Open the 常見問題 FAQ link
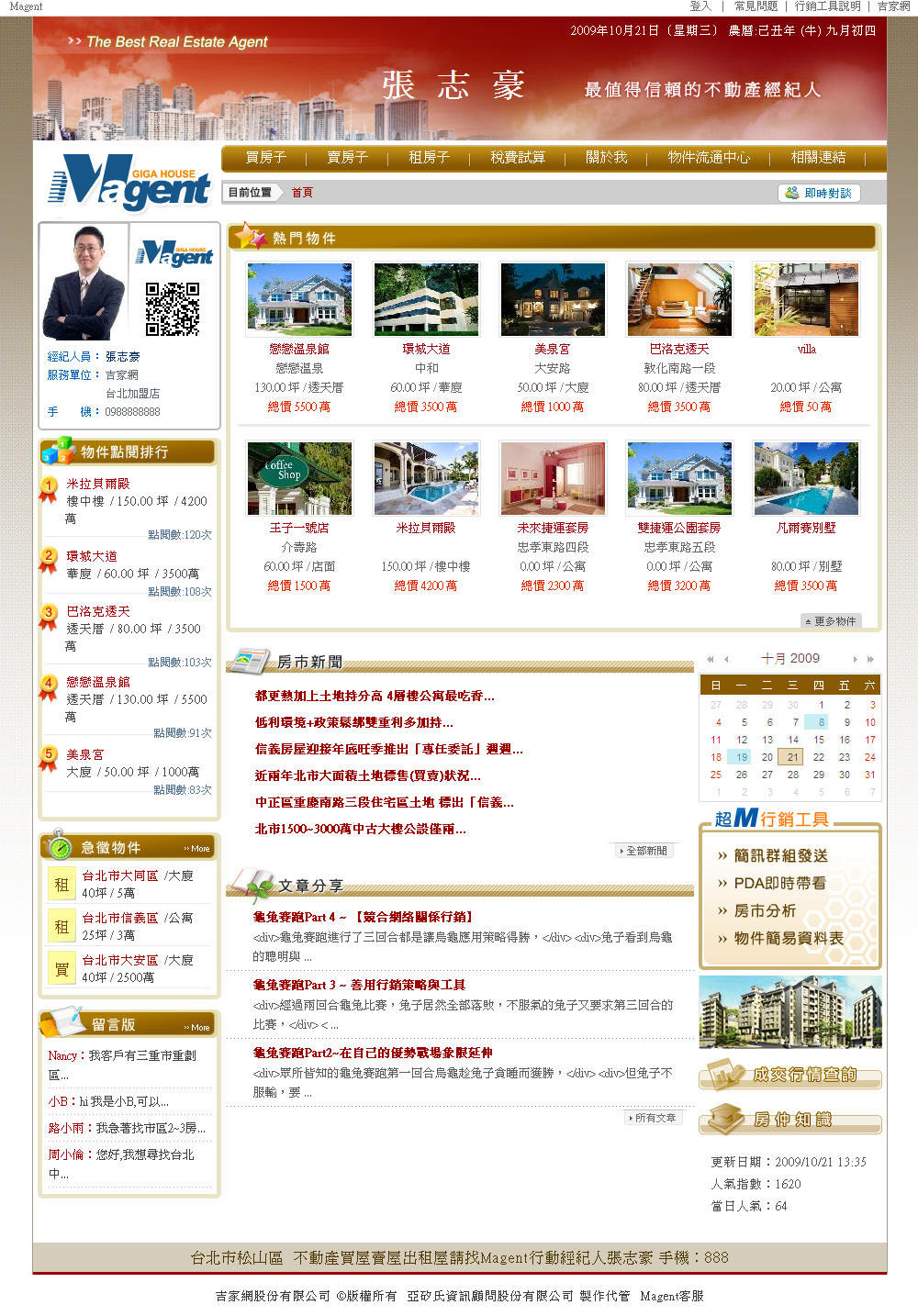The height and width of the screenshot is (1316, 918). point(756,6)
